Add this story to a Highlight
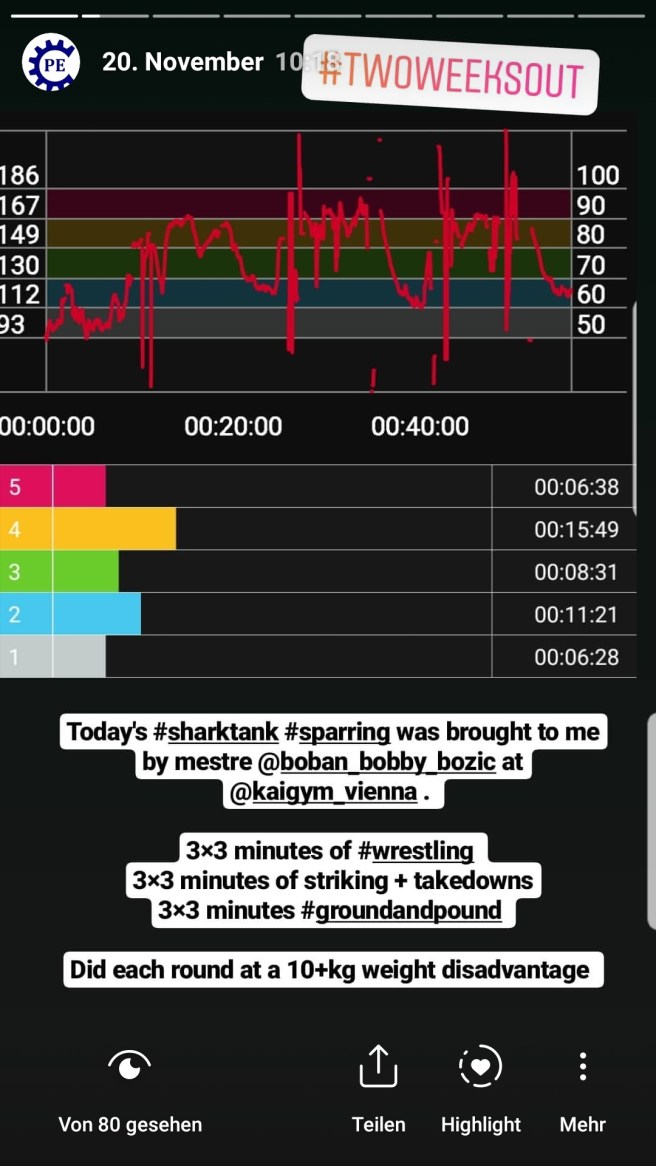This screenshot has width=656, height=1166. [480, 1089]
